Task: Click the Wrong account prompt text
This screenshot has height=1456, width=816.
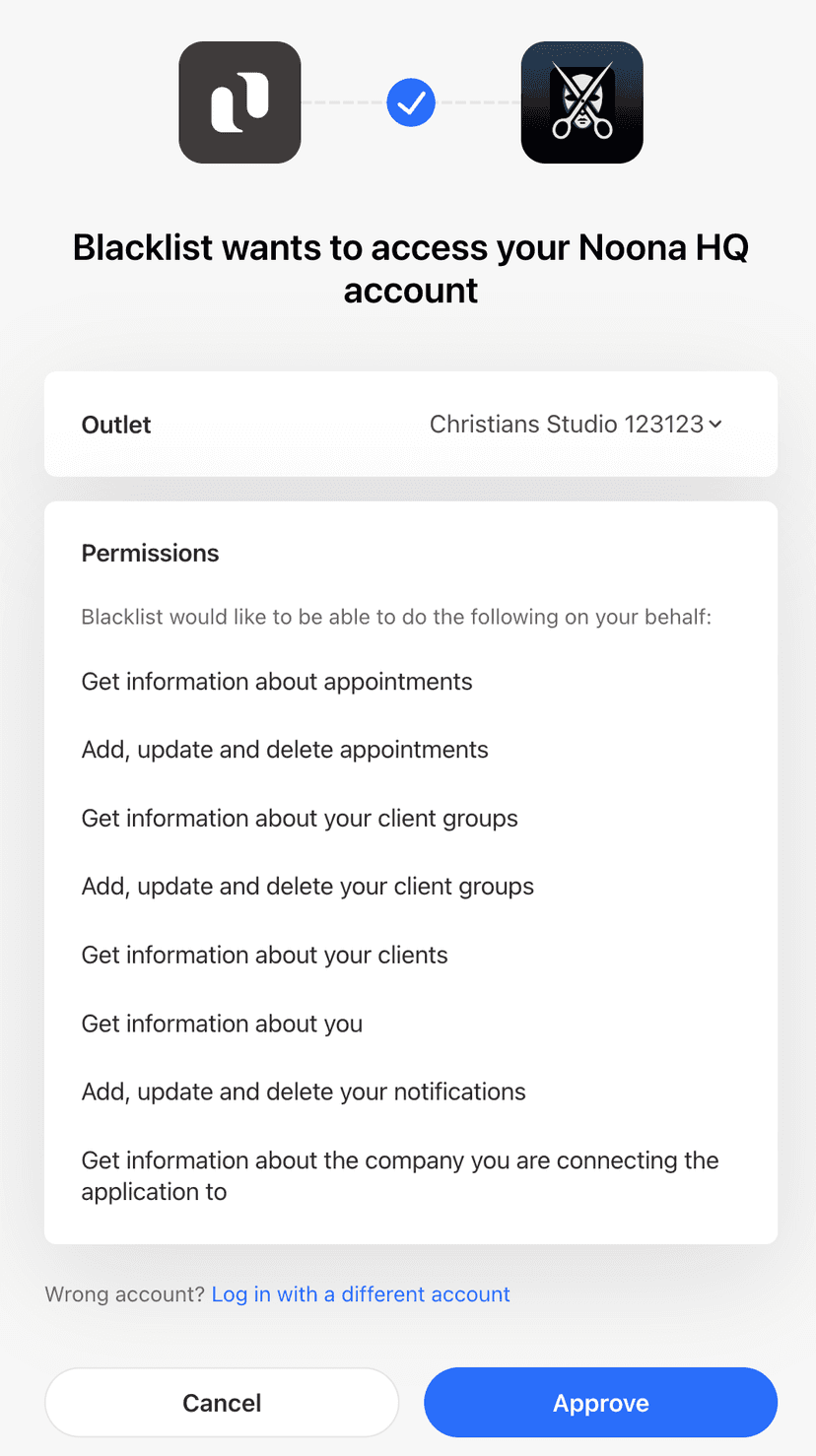Action: [x=125, y=1293]
